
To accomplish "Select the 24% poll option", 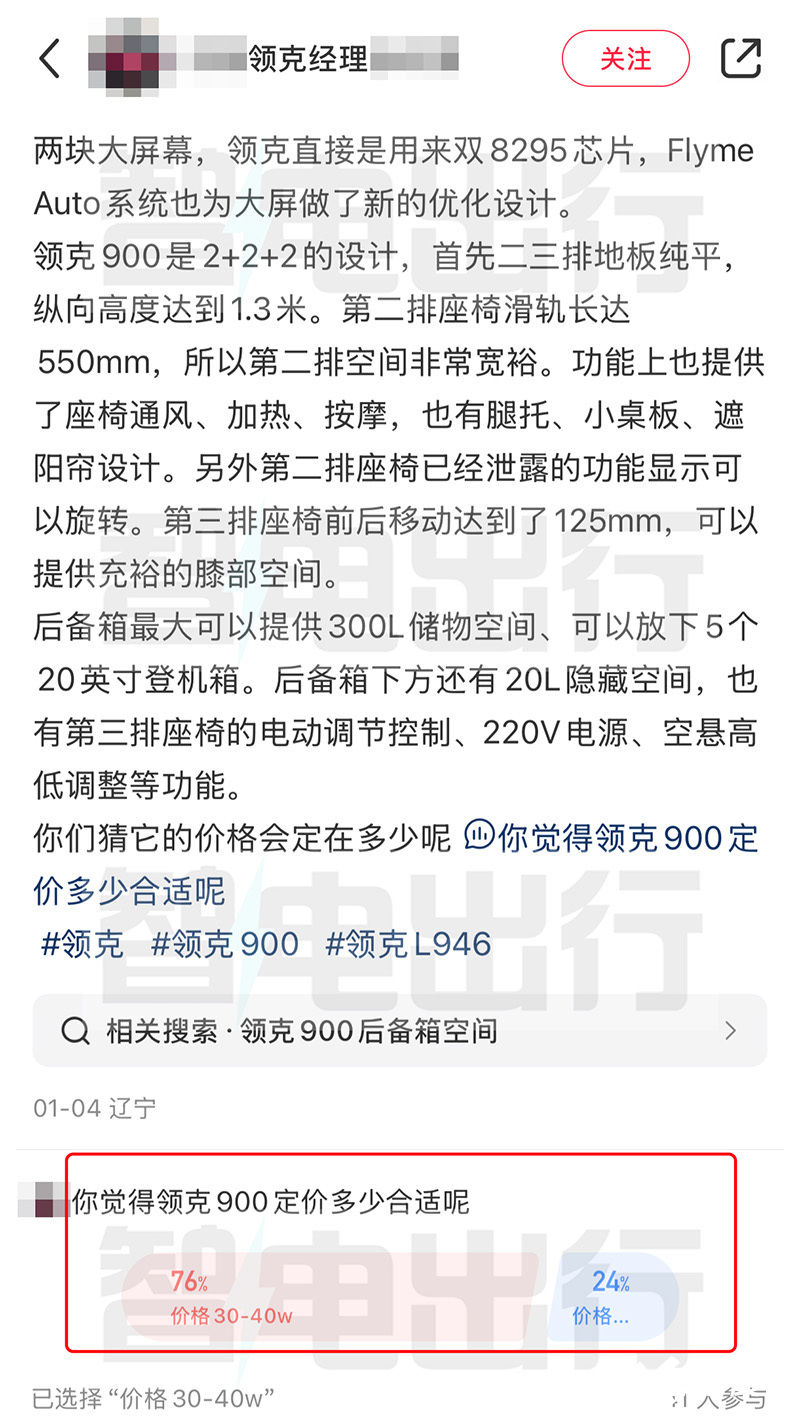I will pyautogui.click(x=610, y=1298).
